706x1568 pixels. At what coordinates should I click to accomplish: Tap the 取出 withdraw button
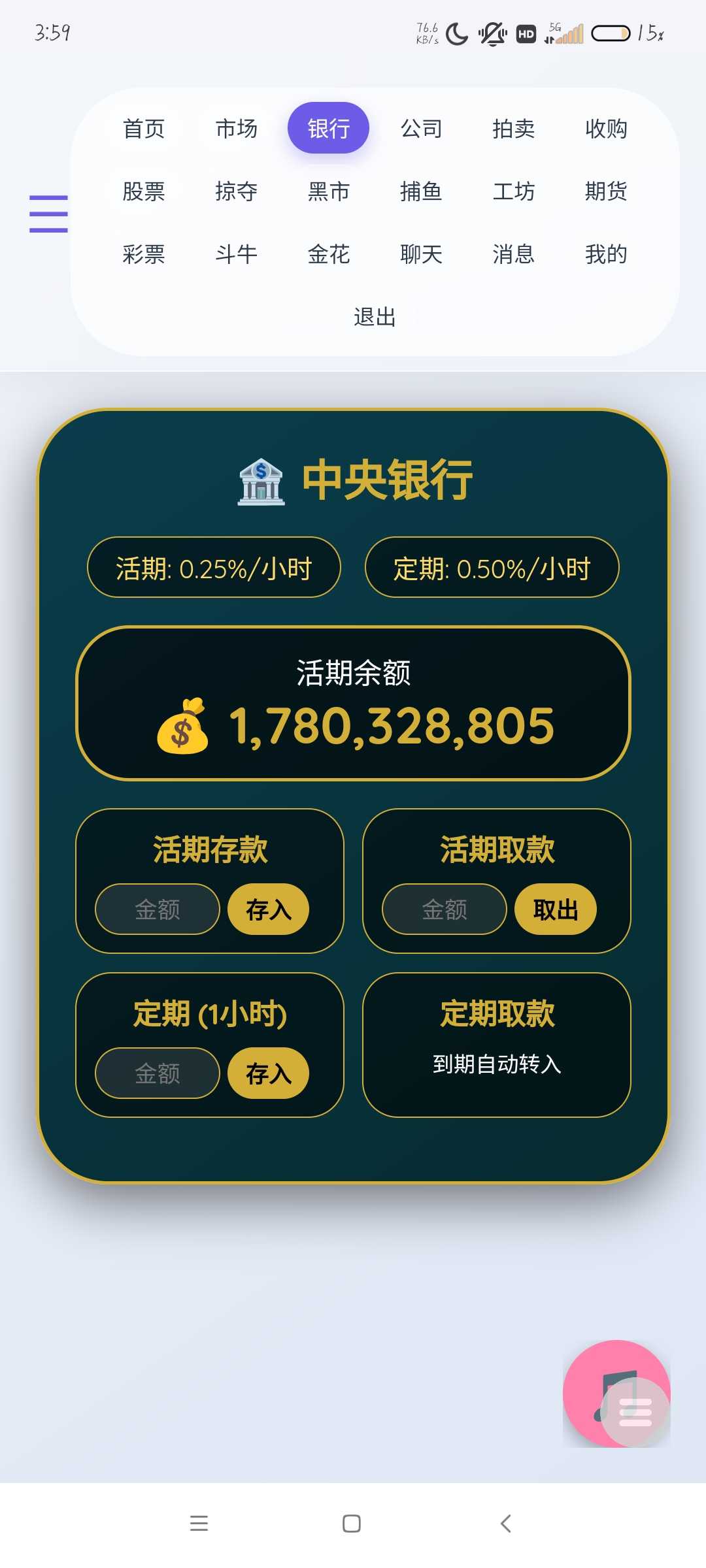(x=556, y=909)
